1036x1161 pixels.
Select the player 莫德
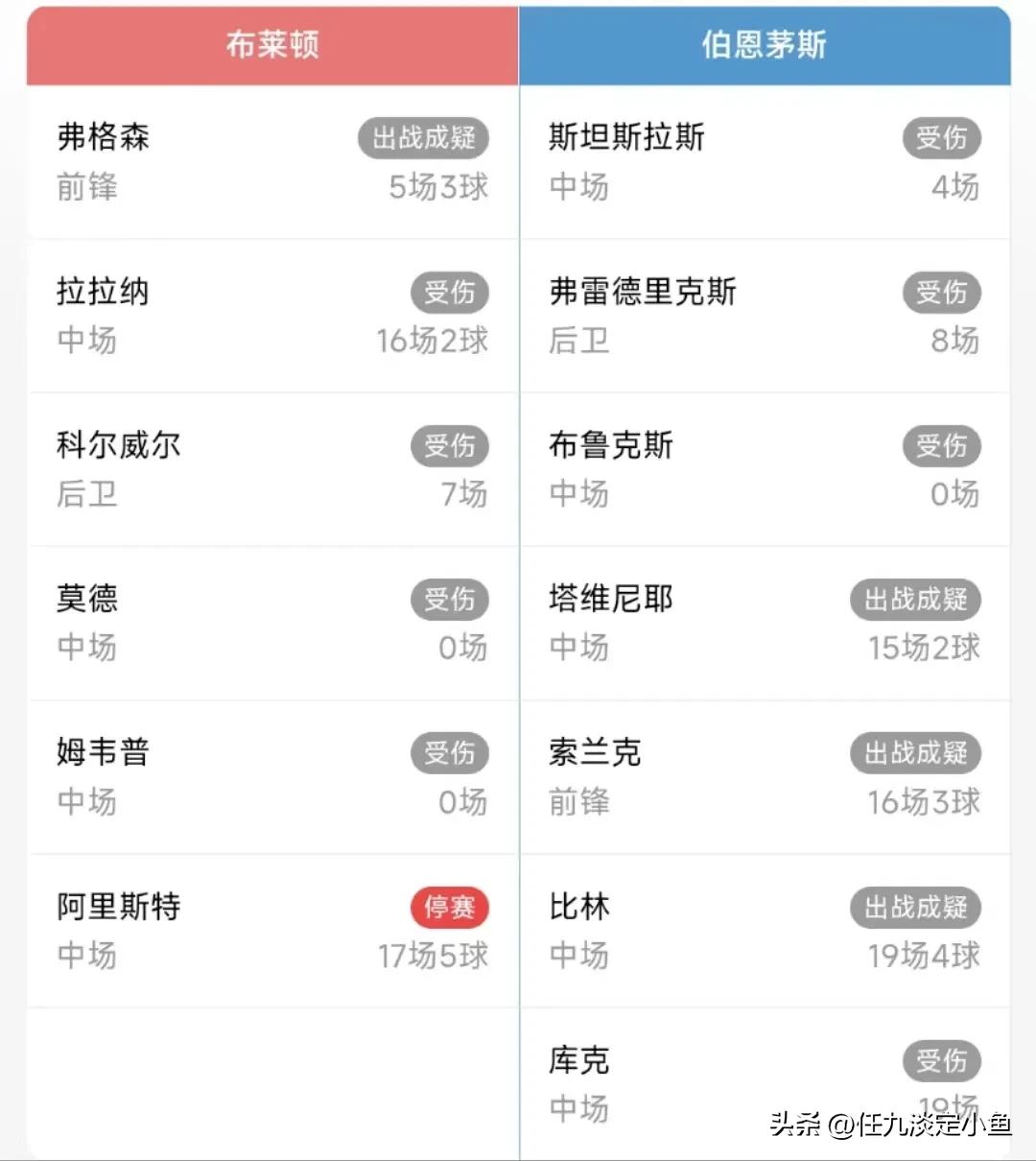point(86,599)
